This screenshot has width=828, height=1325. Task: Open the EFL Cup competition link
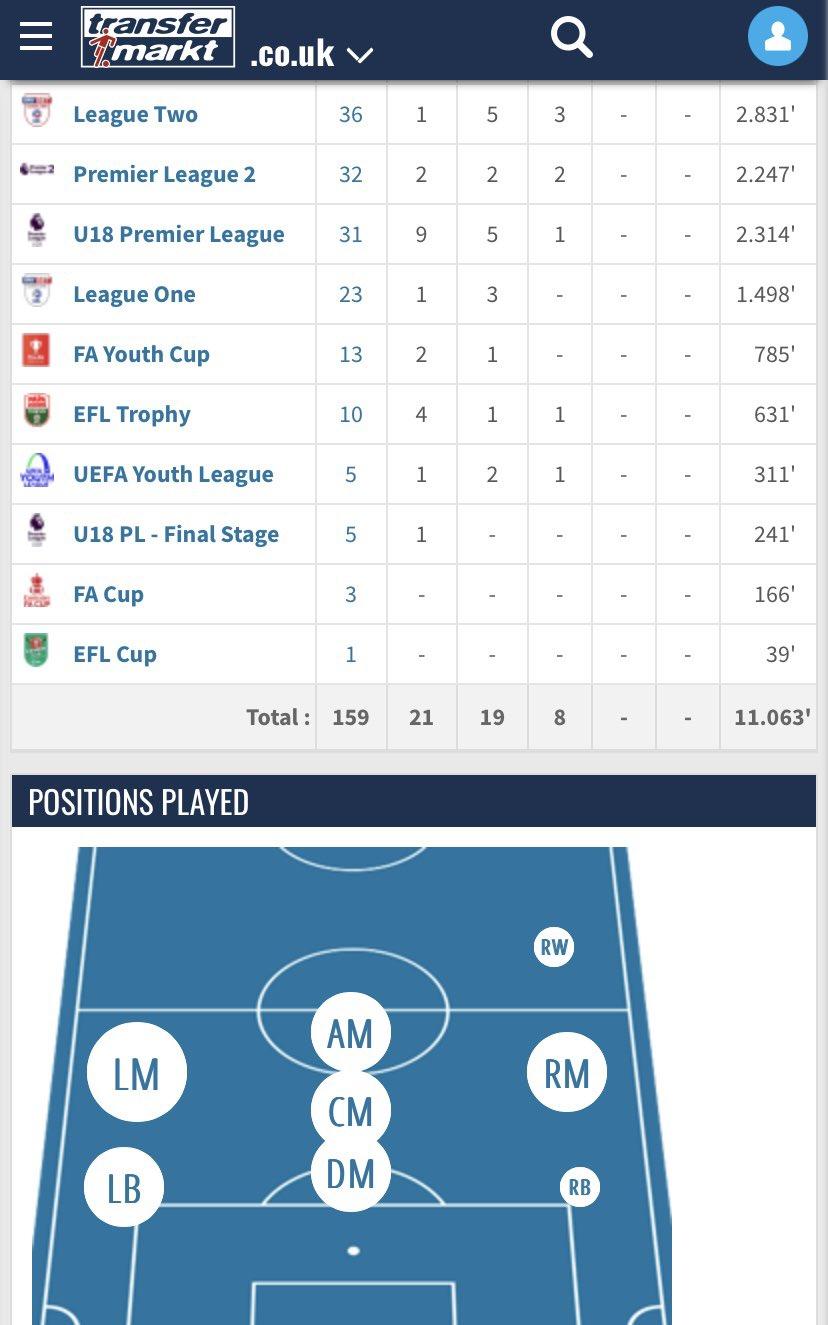click(x=114, y=654)
